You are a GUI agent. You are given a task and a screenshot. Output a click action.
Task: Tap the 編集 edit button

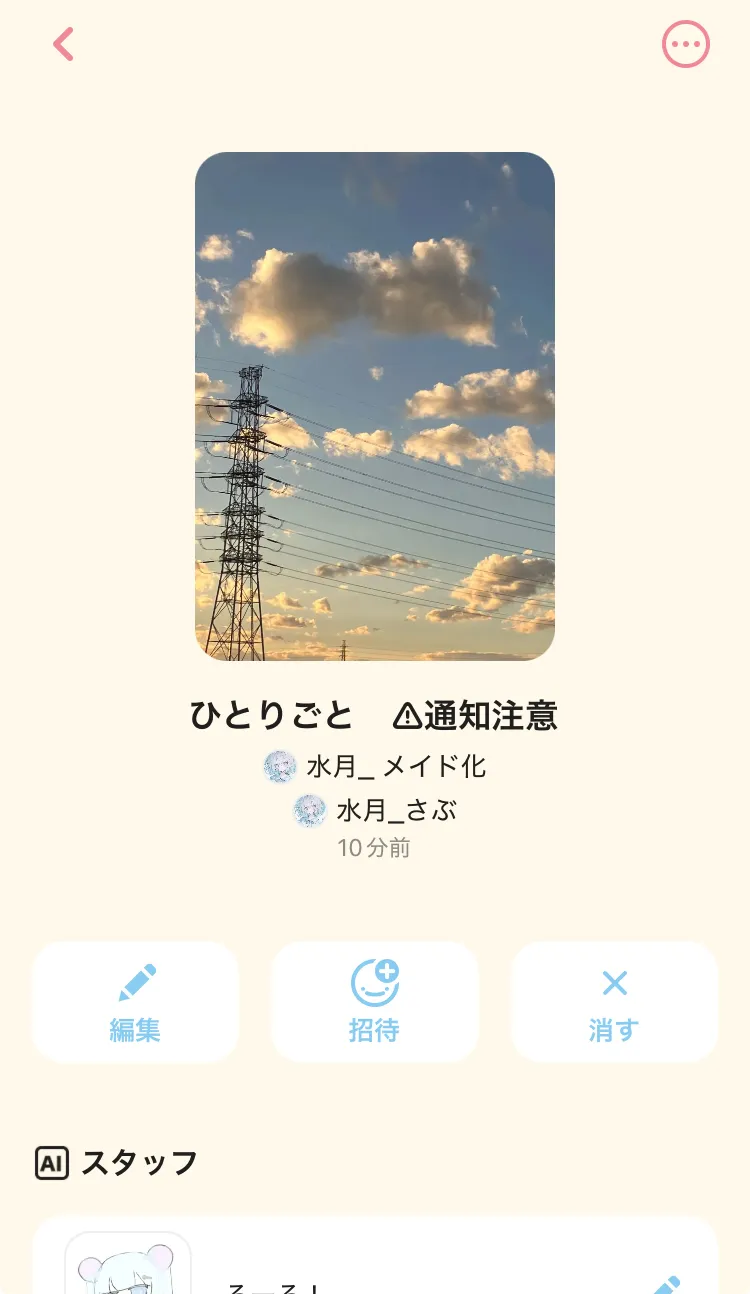pyautogui.click(x=135, y=1001)
